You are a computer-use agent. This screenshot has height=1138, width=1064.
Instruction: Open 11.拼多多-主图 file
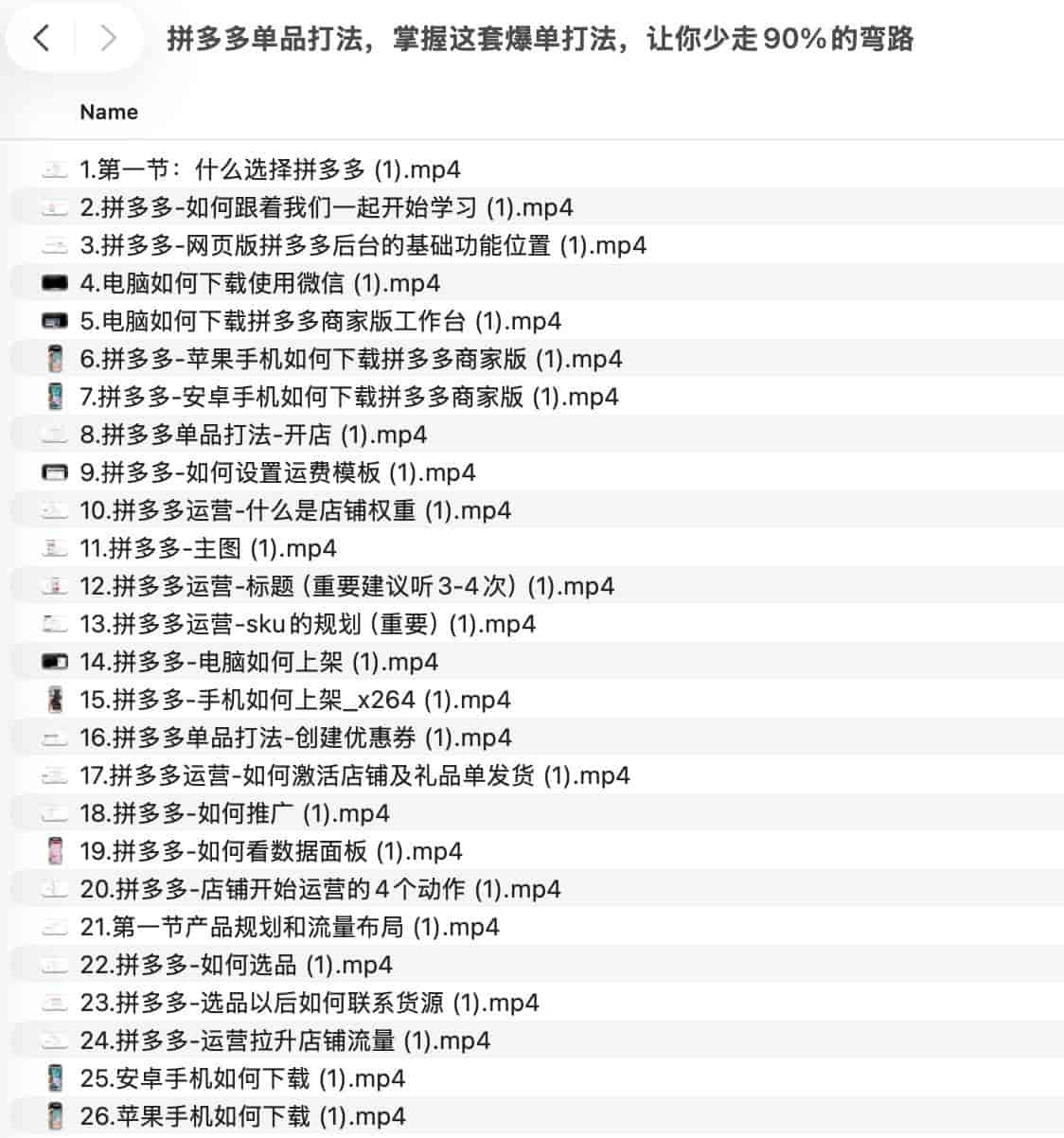coord(207,549)
